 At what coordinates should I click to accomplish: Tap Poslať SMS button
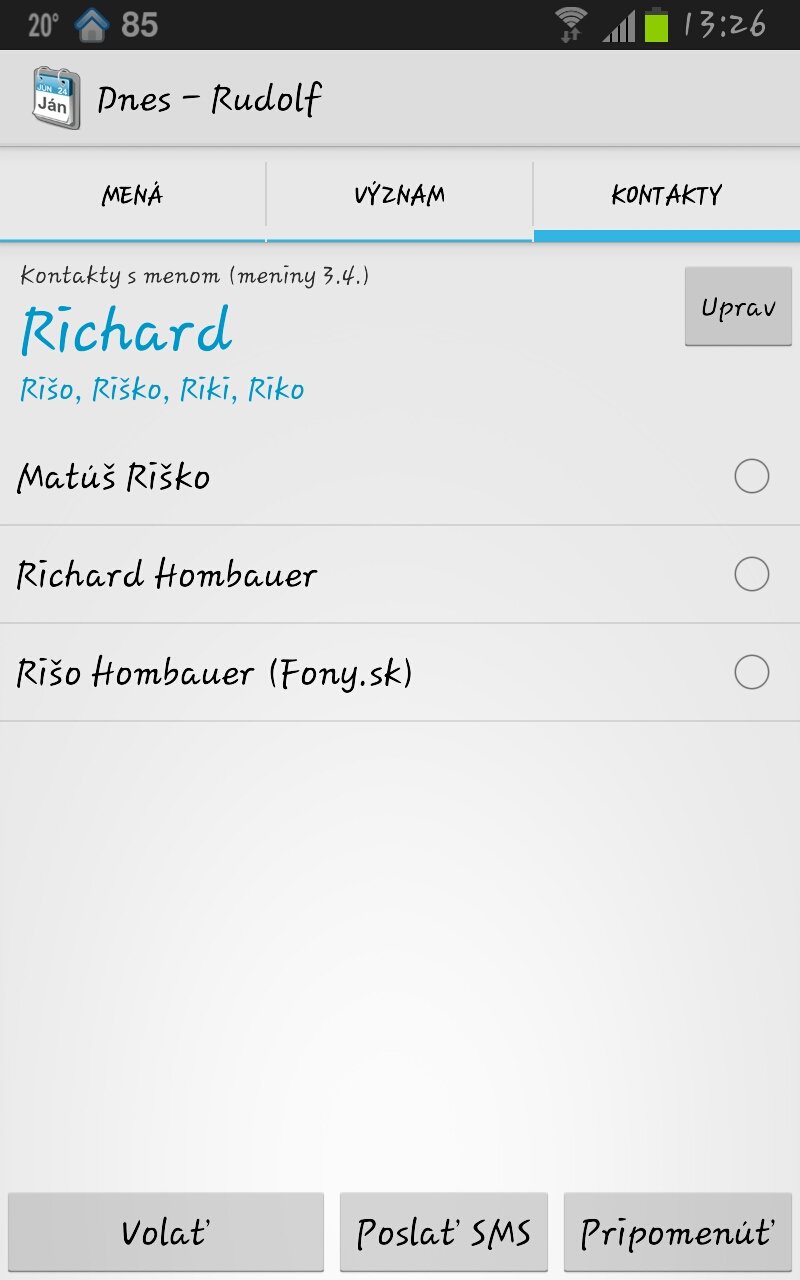click(444, 1232)
